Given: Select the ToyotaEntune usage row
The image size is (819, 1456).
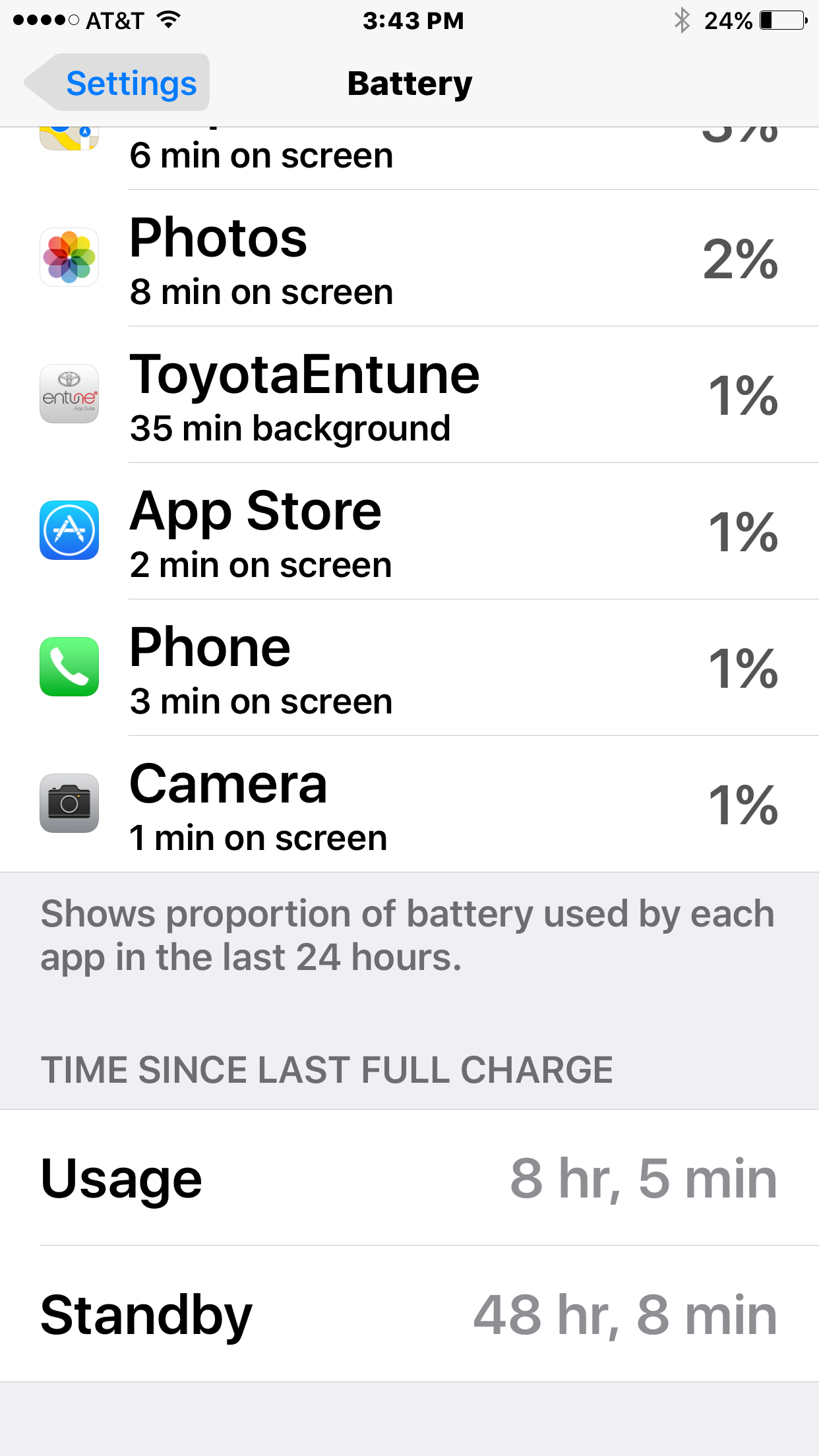Looking at the screenshot, I should [409, 395].
